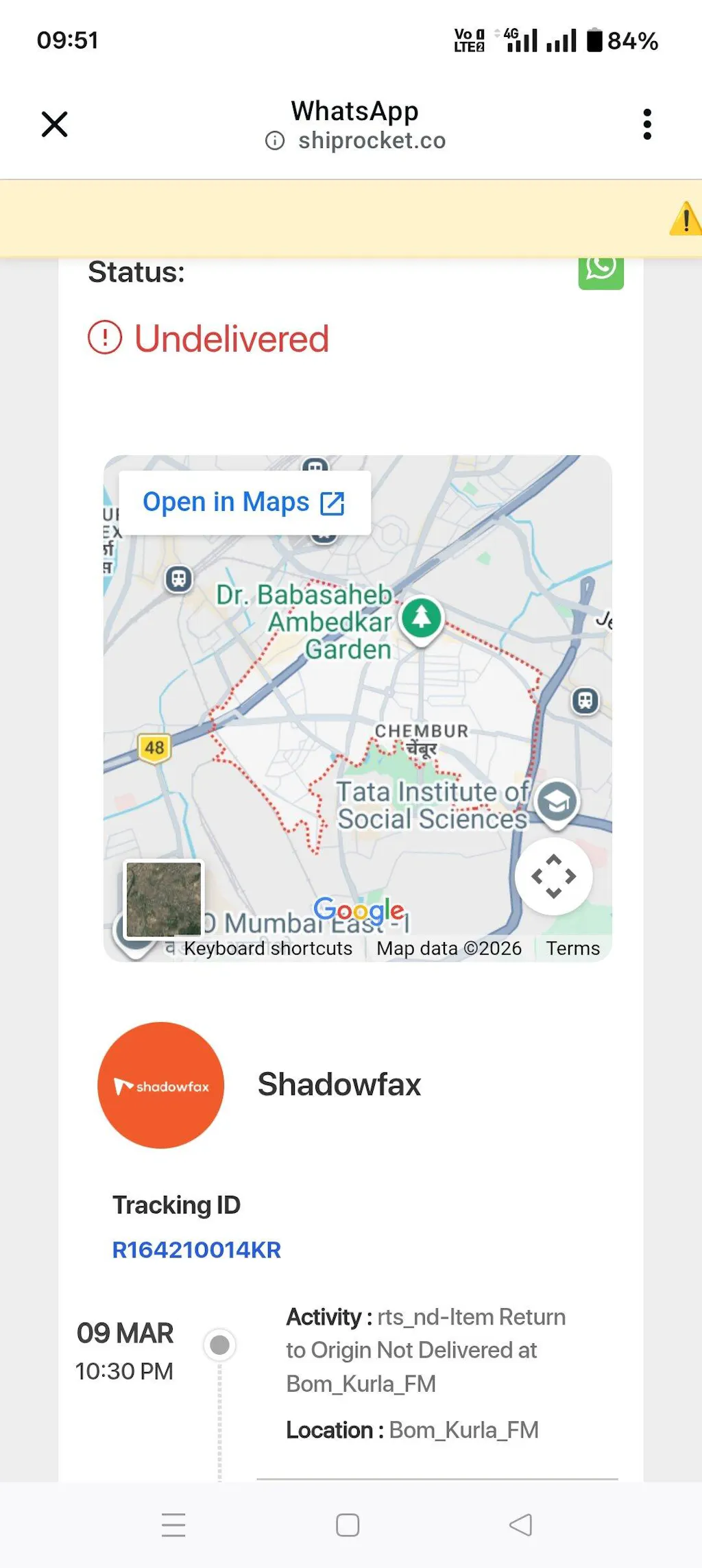Tap Tata Institute of Social Sciences marker
The height and width of the screenshot is (1568, 702).
pyautogui.click(x=557, y=801)
